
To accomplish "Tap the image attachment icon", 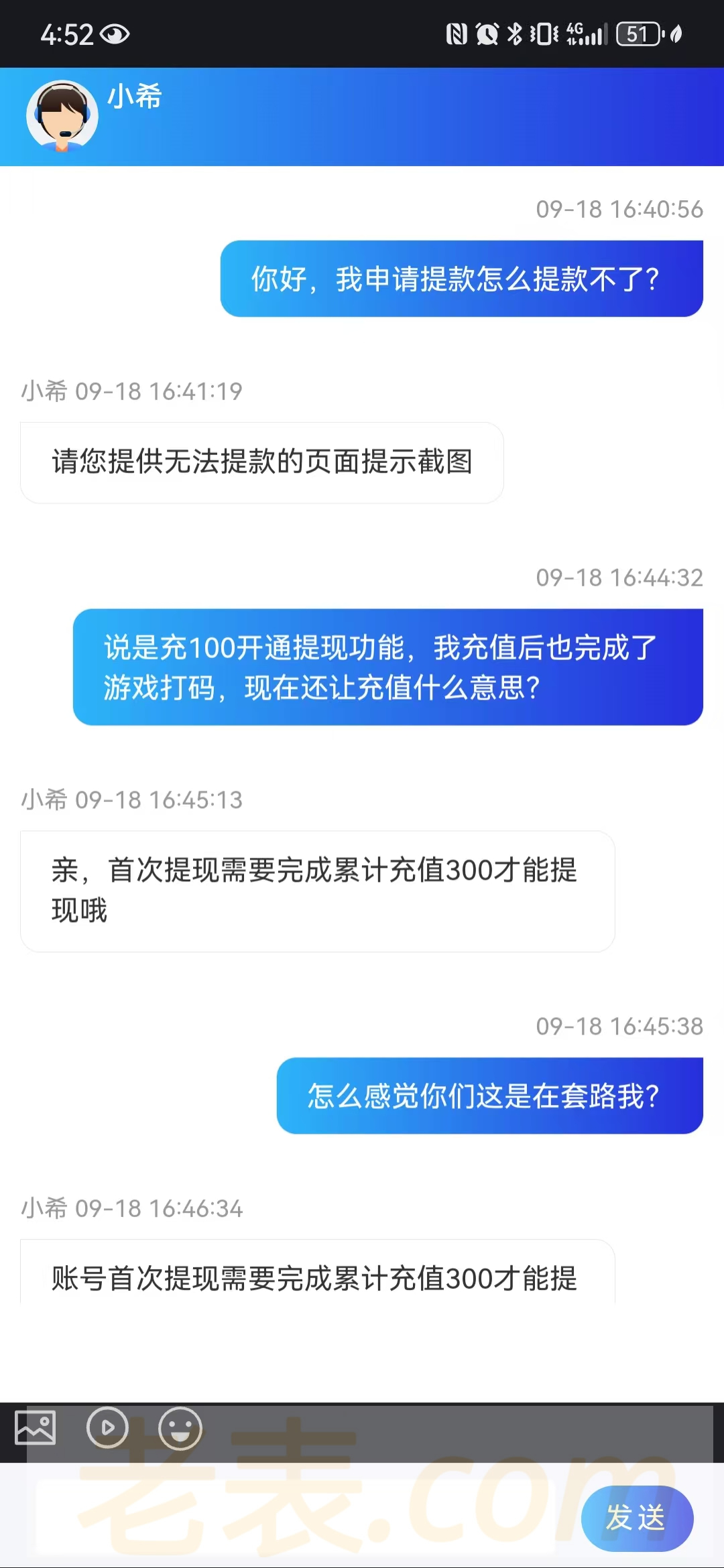I will pos(36,1427).
